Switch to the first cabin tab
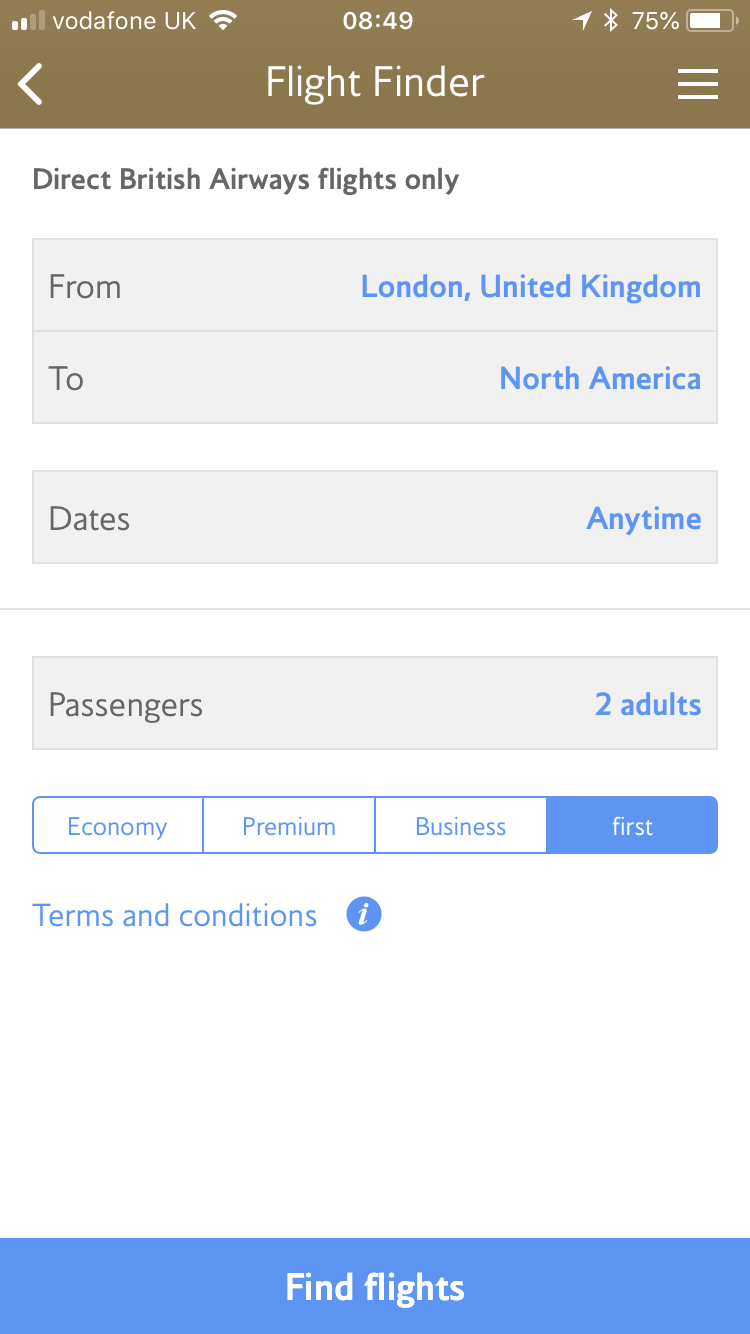750x1334 pixels. point(632,825)
